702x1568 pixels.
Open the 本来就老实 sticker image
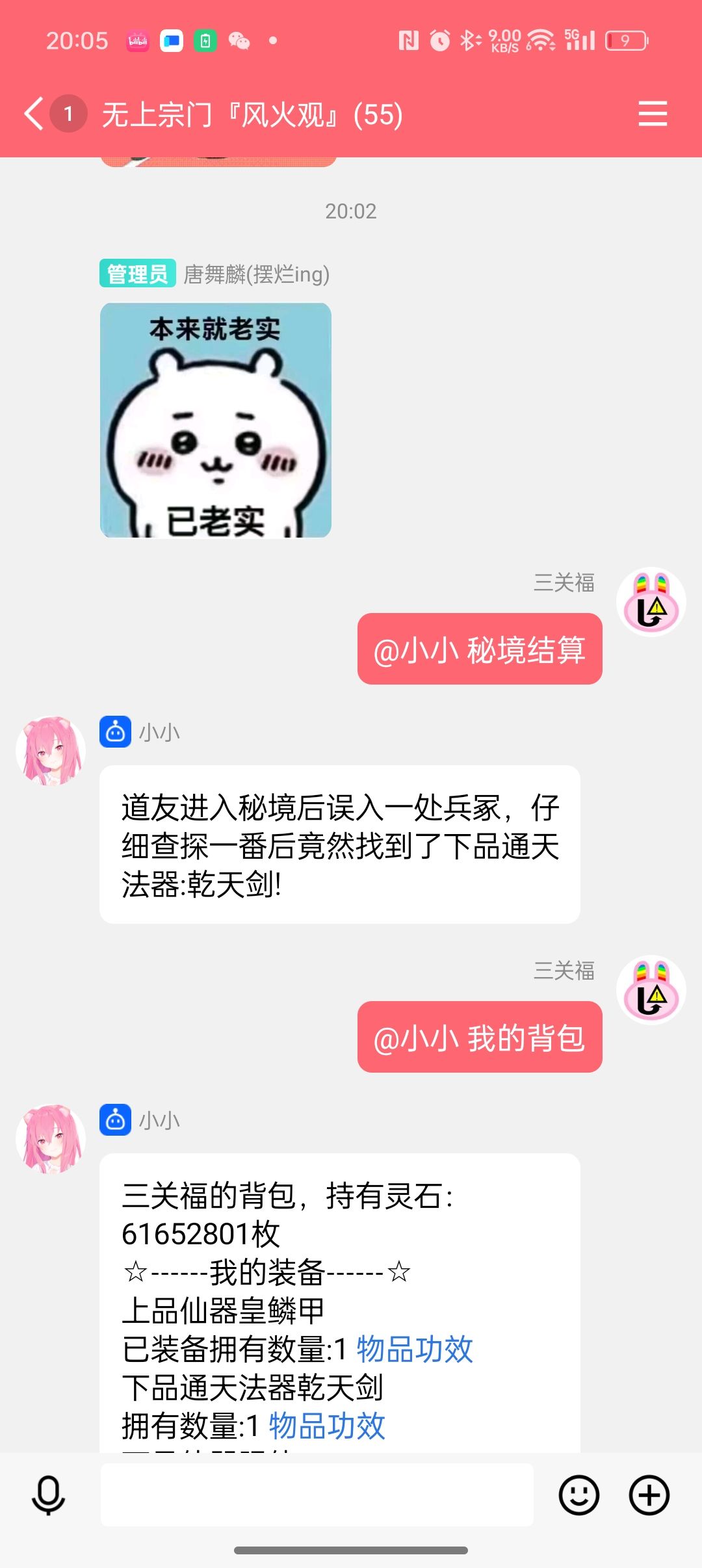tap(216, 420)
